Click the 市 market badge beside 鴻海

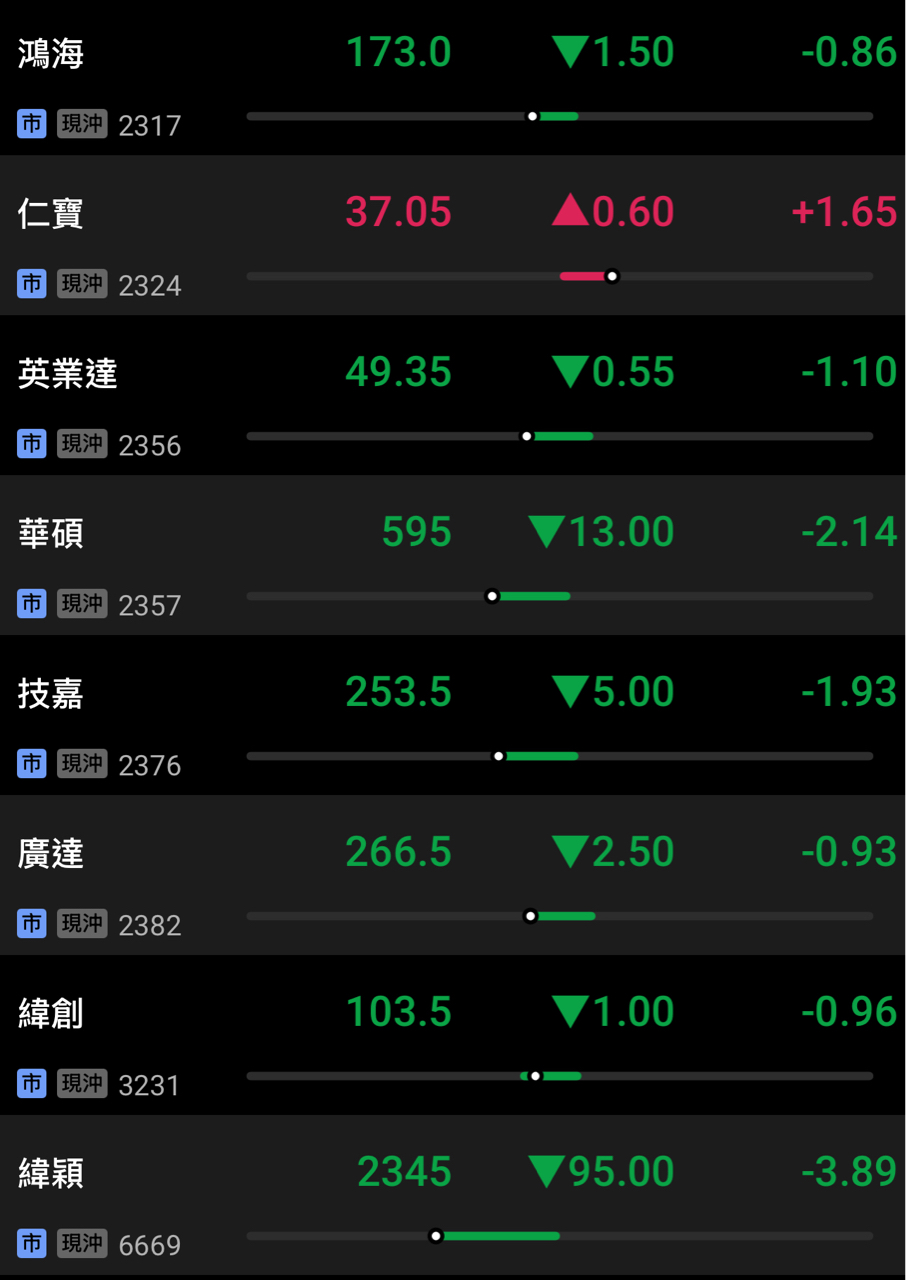tap(31, 124)
